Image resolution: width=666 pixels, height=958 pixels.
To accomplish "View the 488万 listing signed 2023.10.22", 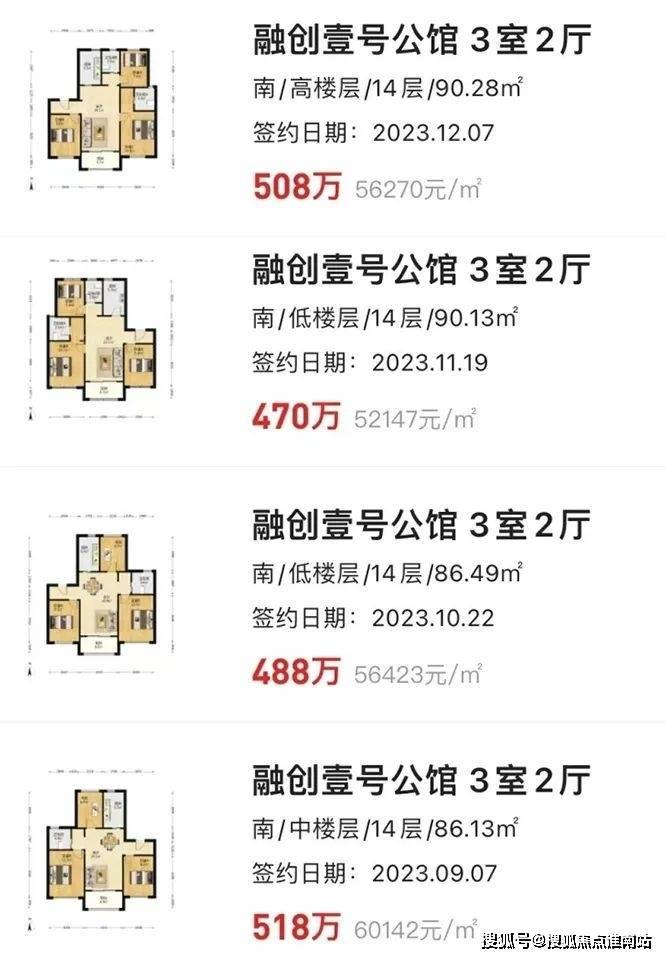I will pyautogui.click(x=420, y=525).
